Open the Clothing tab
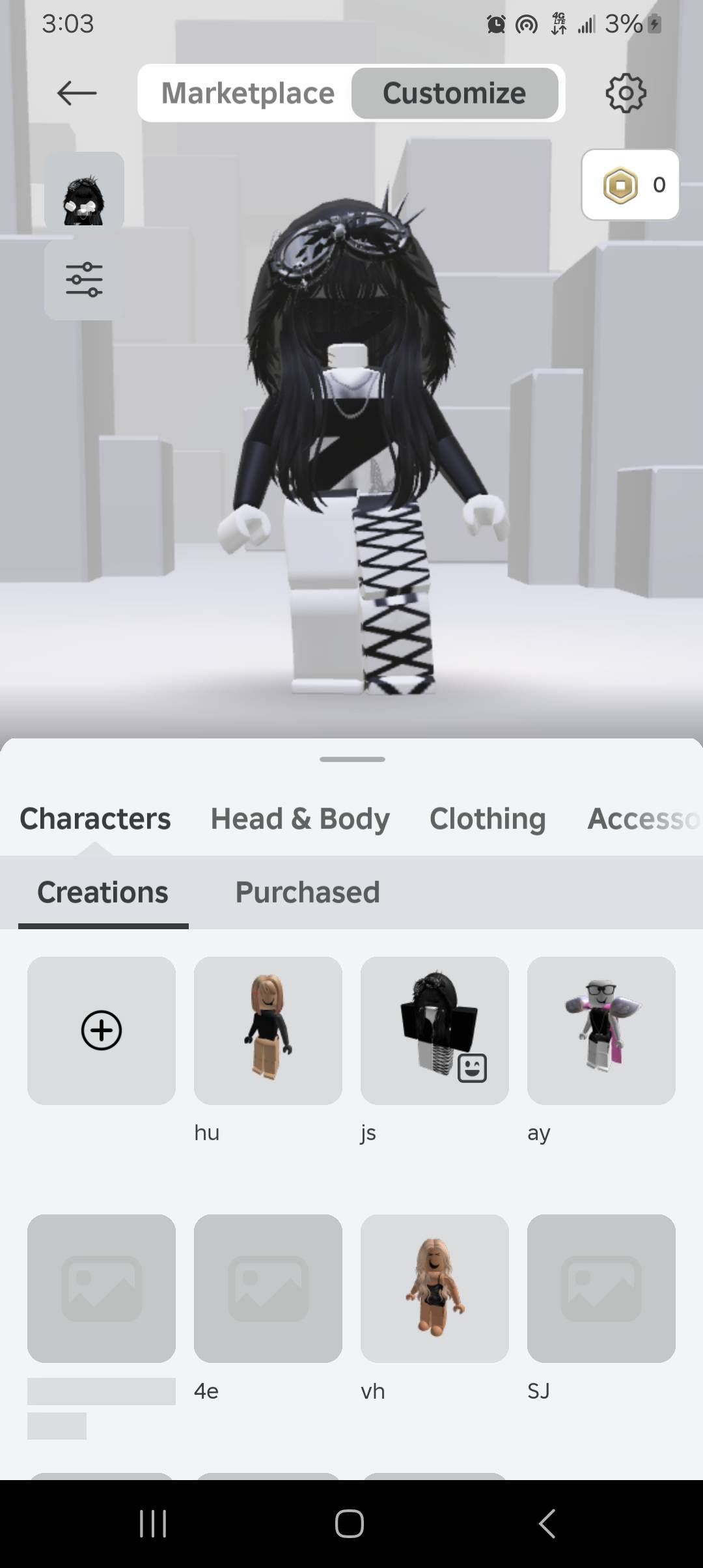The height and width of the screenshot is (1568, 703). point(488,819)
